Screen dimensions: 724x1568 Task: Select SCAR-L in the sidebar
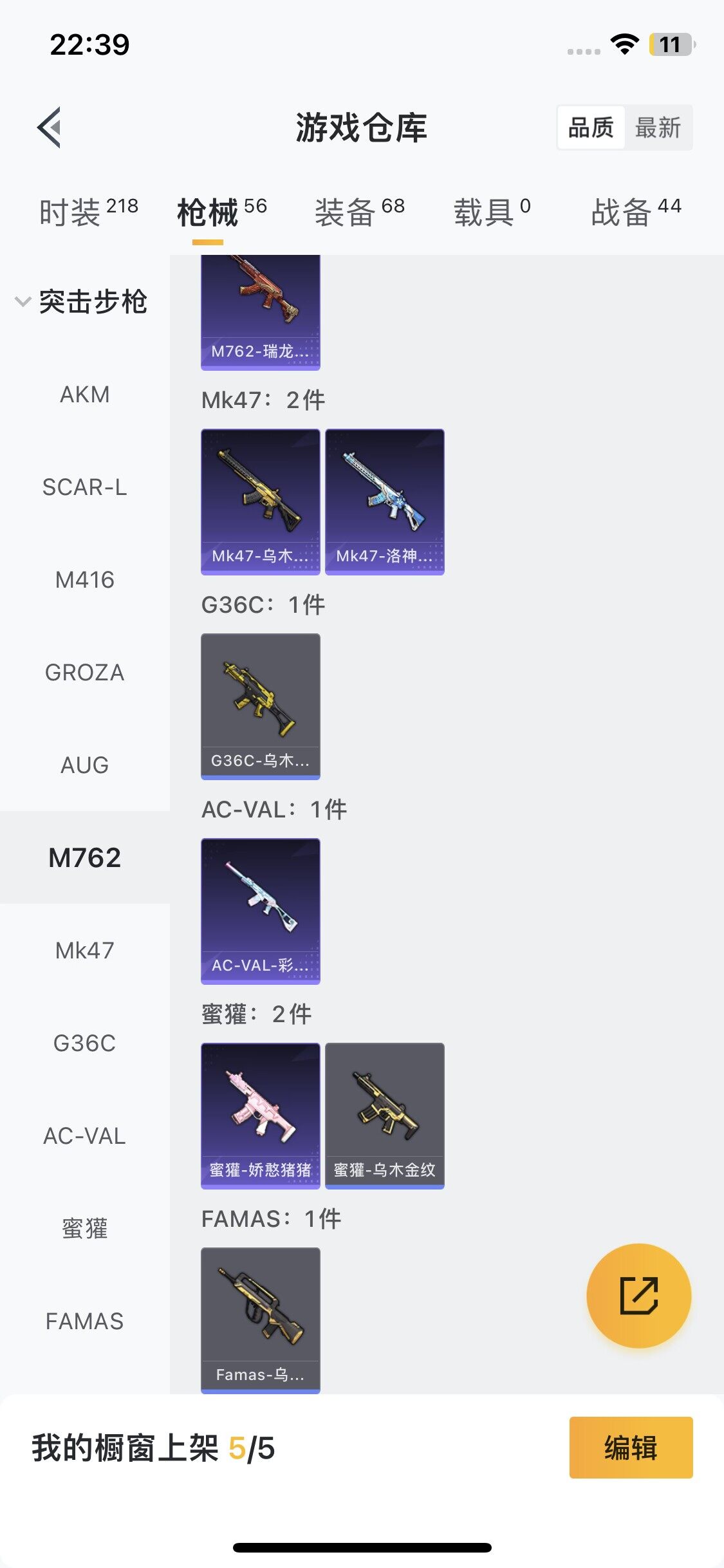[x=84, y=487]
